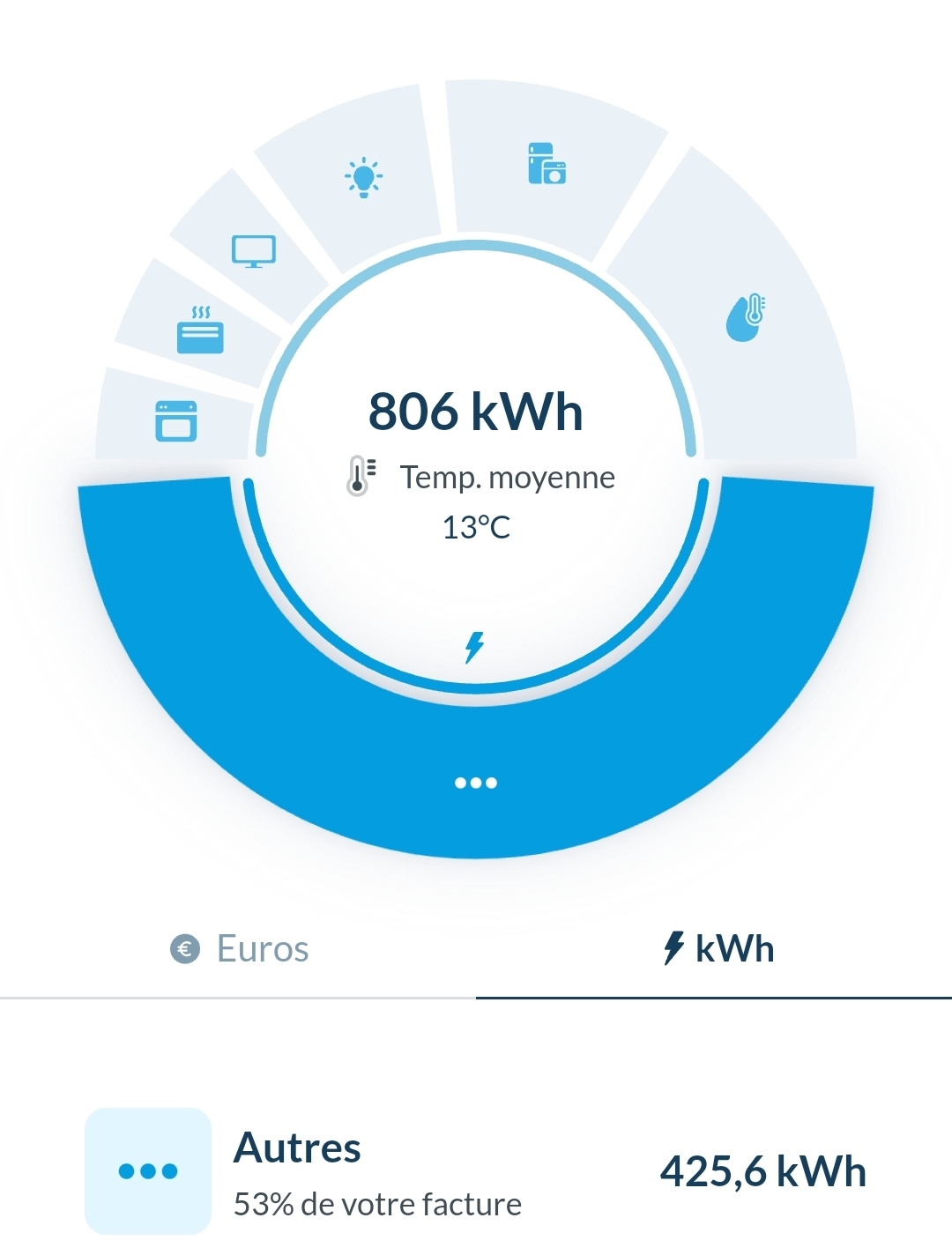Select the heating radiator segment
952x1255 pixels.
pos(200,330)
